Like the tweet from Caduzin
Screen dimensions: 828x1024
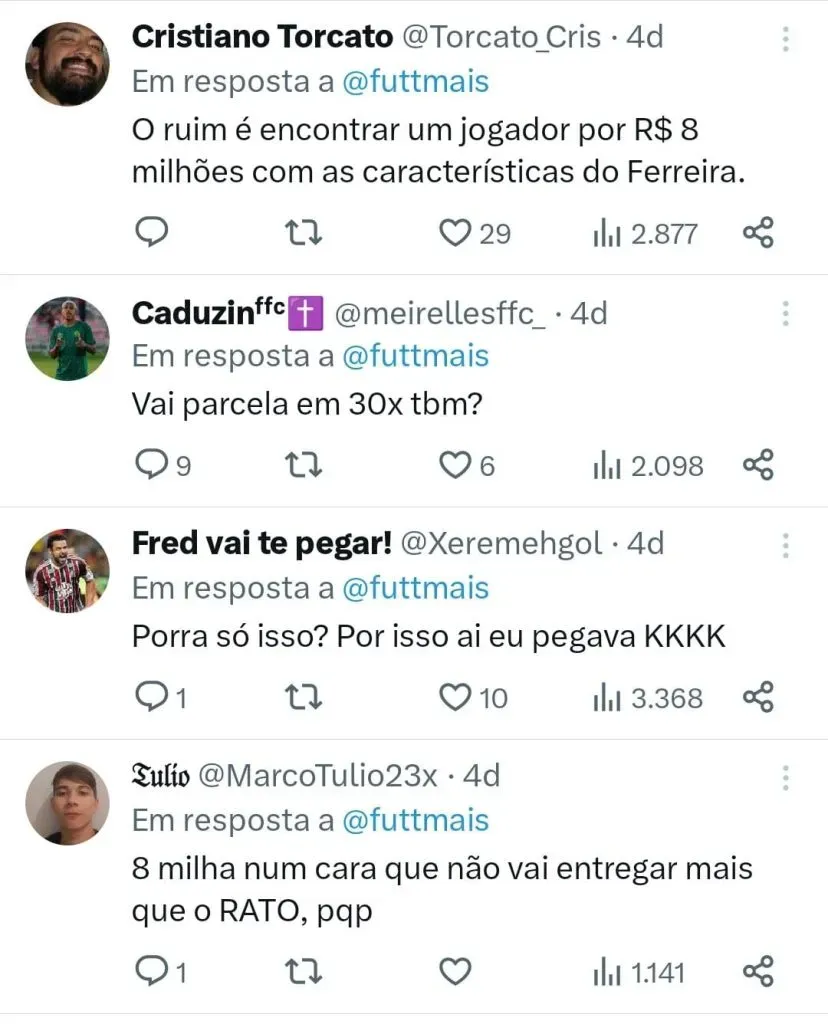[456, 465]
